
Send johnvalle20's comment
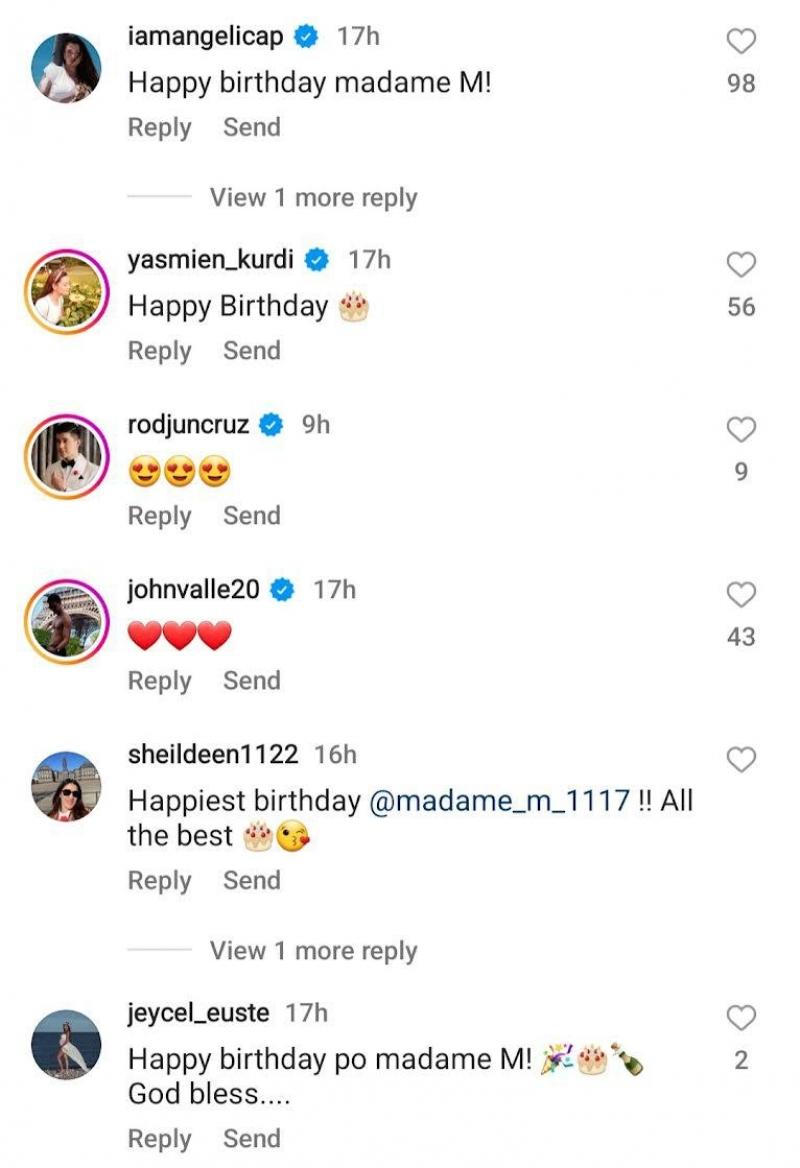click(252, 681)
